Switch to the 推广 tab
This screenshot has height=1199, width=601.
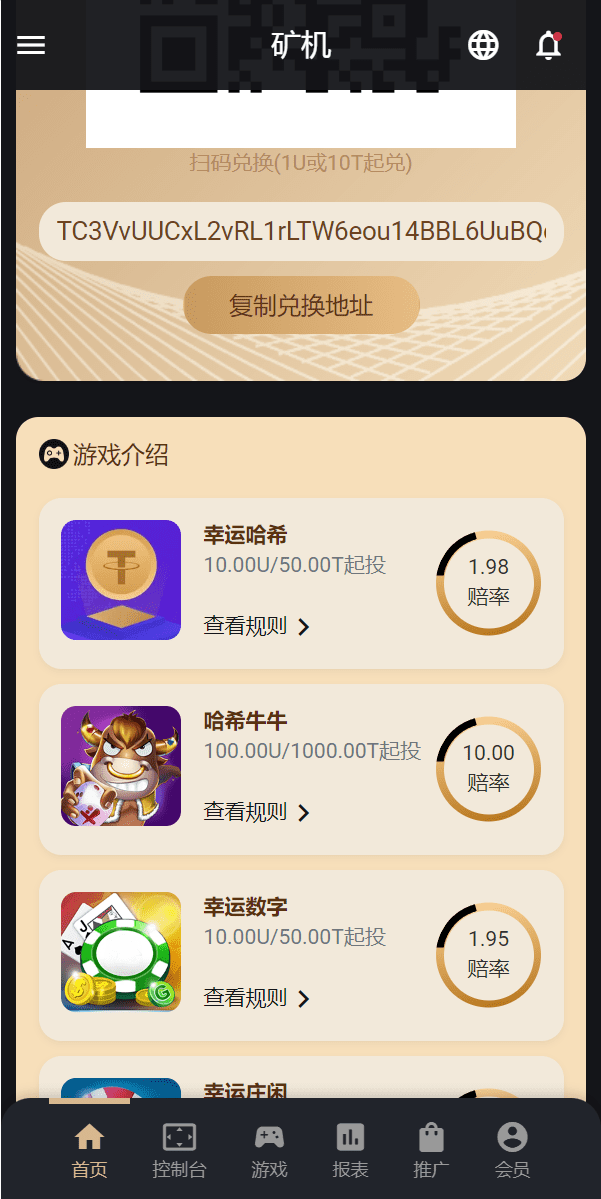point(431,1150)
